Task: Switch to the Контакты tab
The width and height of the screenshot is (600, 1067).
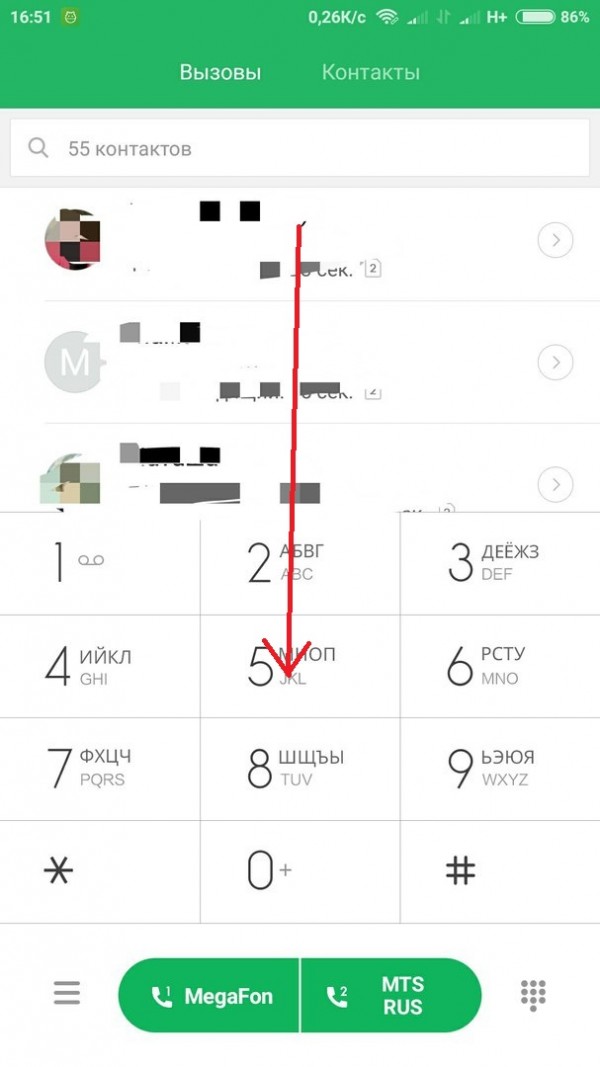Action: click(x=370, y=73)
